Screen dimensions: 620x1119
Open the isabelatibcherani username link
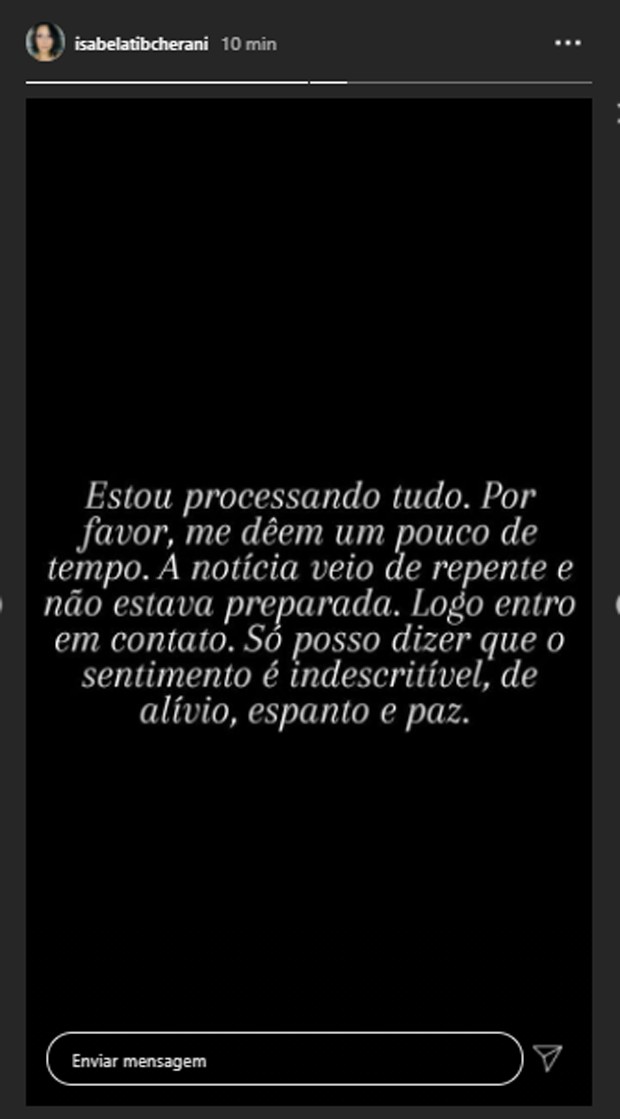point(141,44)
